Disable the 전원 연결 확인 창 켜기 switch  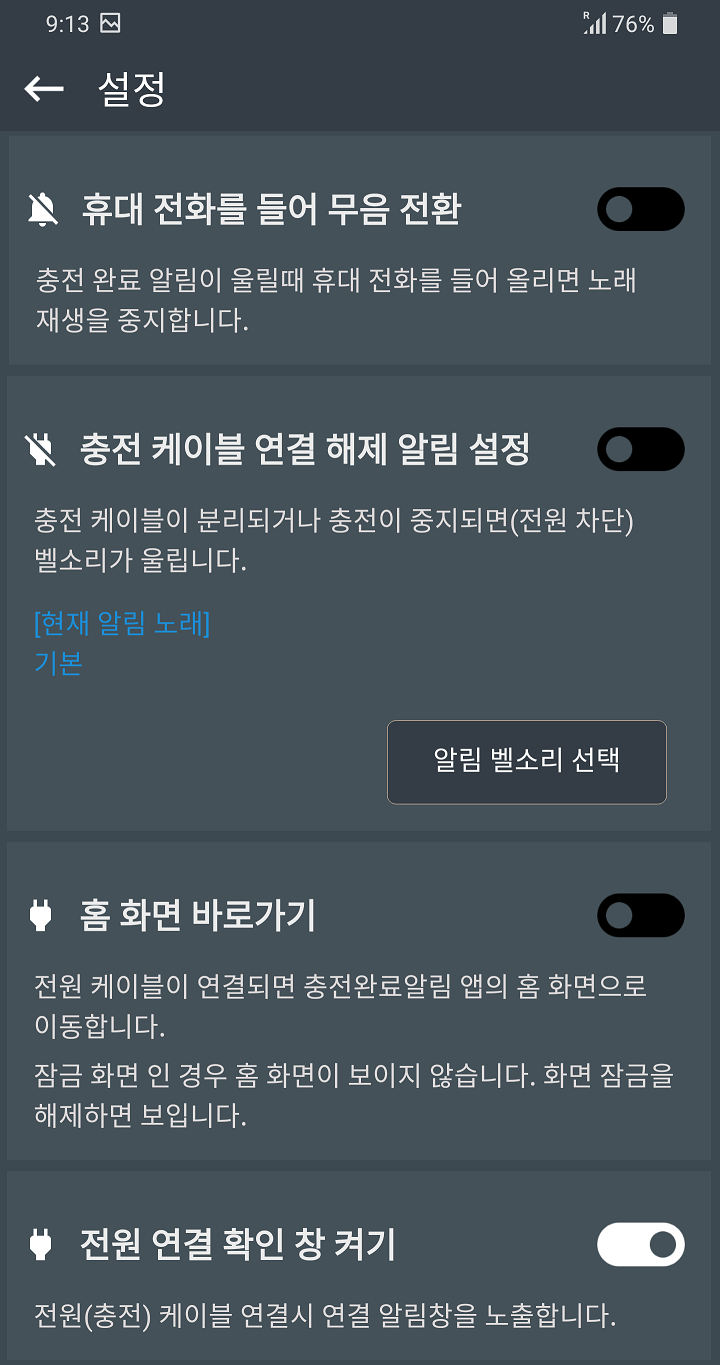(x=640, y=1245)
